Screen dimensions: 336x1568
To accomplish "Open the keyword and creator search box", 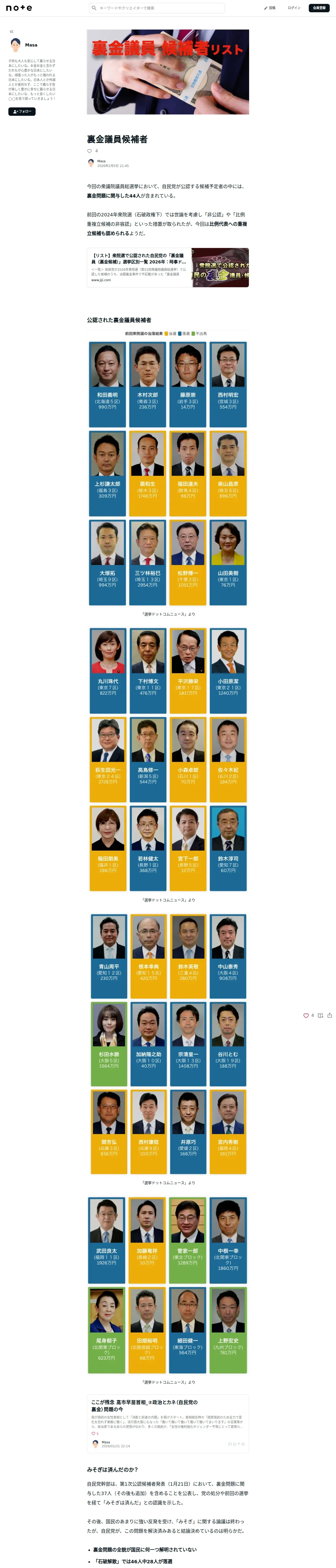I will [x=157, y=8].
